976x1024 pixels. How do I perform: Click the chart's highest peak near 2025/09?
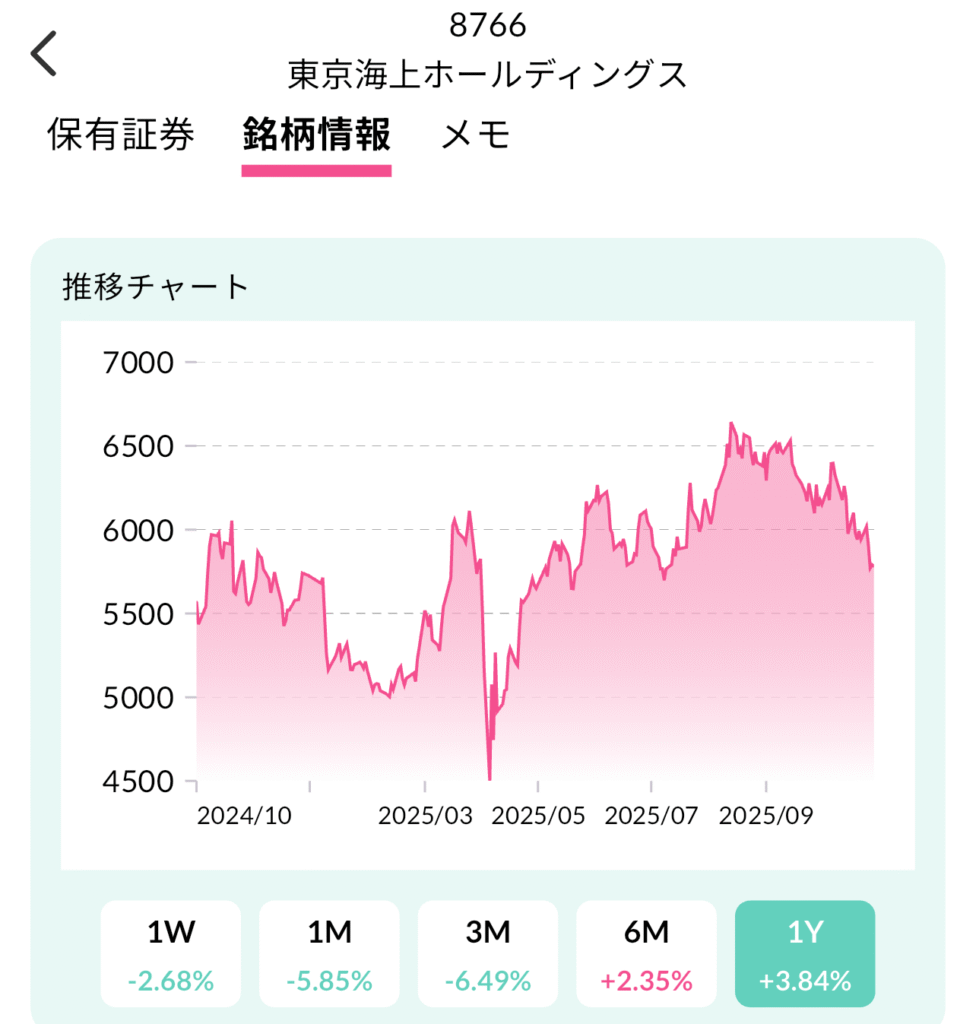733,422
